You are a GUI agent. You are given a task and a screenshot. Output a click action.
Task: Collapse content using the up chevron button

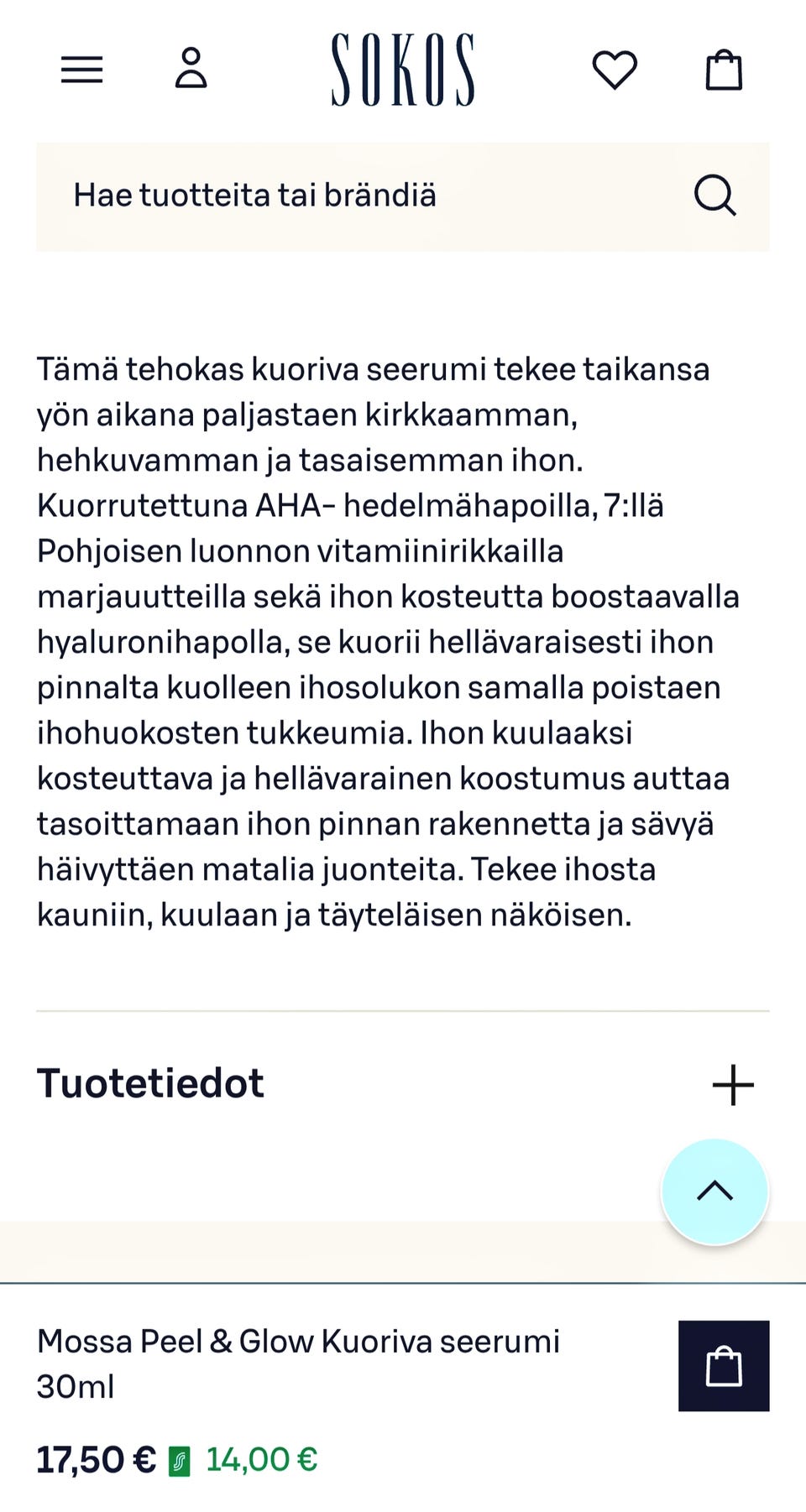point(714,1191)
